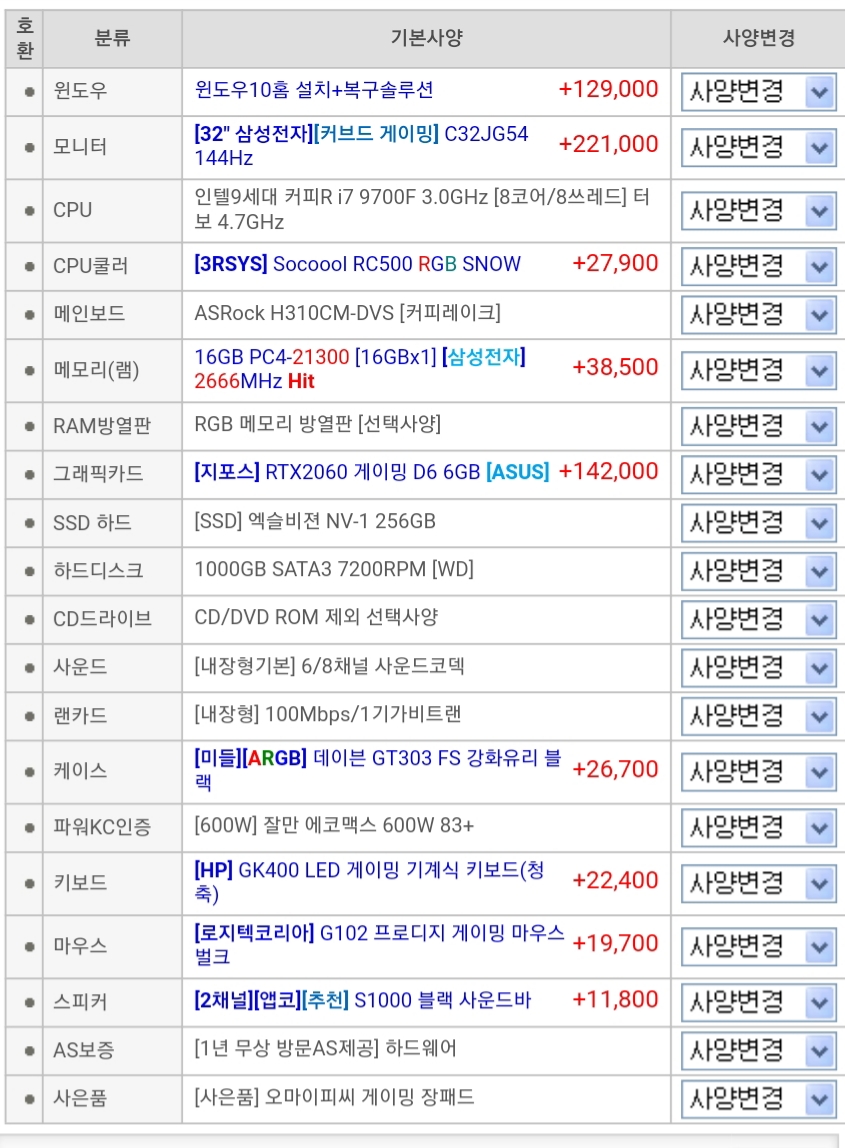
Task: Select the 메모리(램) 사양변경 dropdown
Action: point(758,371)
